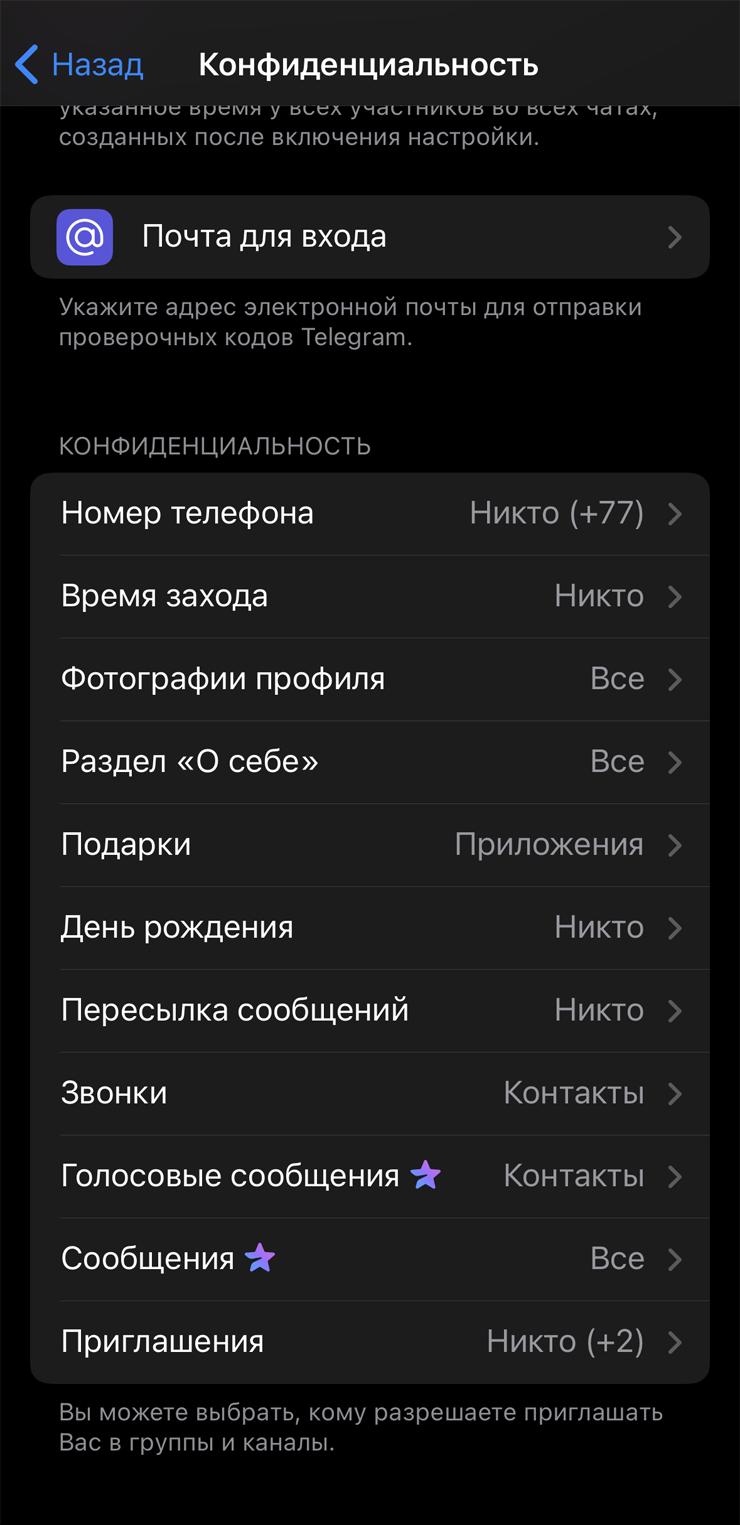Open Голосовые сообщения privacy row
The image size is (740, 1525).
point(369,1176)
